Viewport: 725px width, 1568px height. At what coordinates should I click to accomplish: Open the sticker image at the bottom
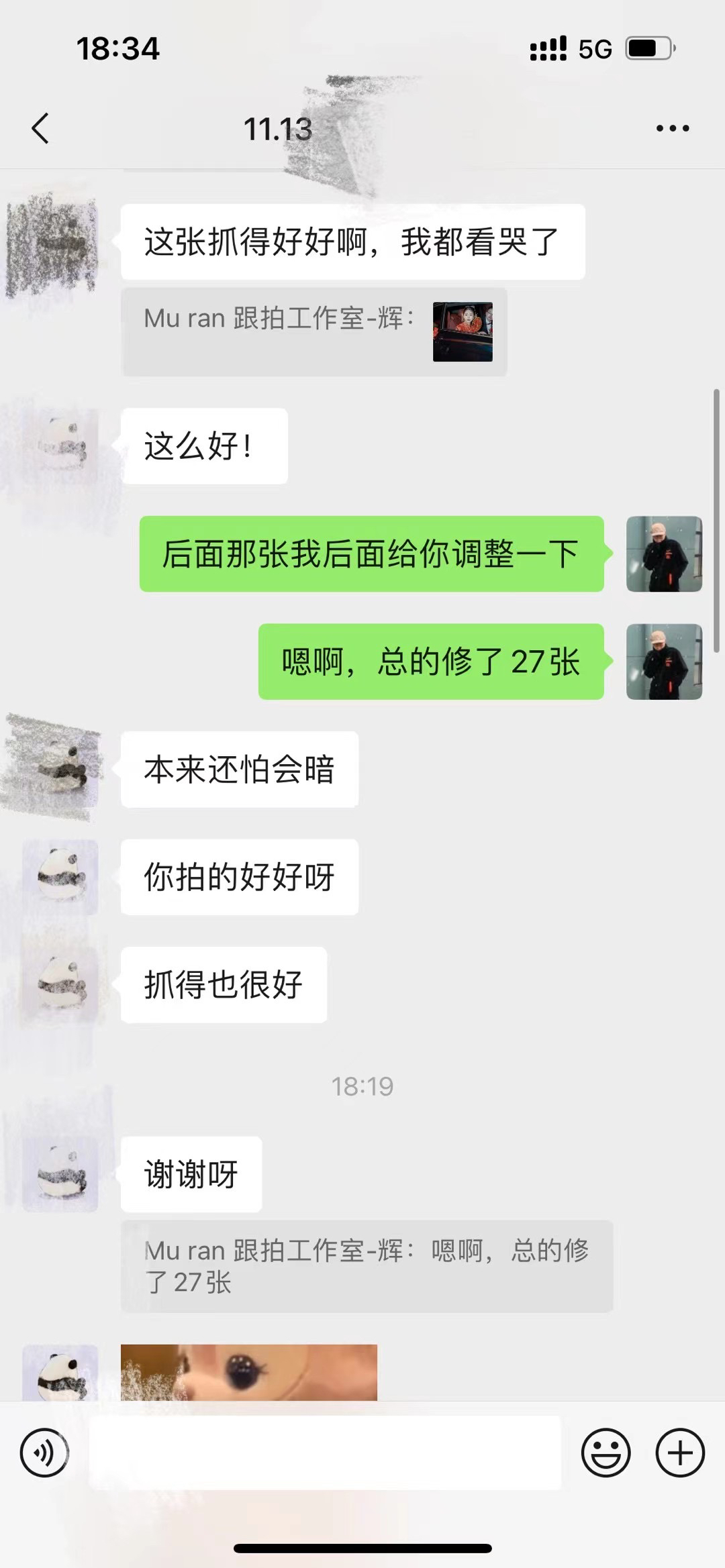pyautogui.click(x=248, y=1372)
